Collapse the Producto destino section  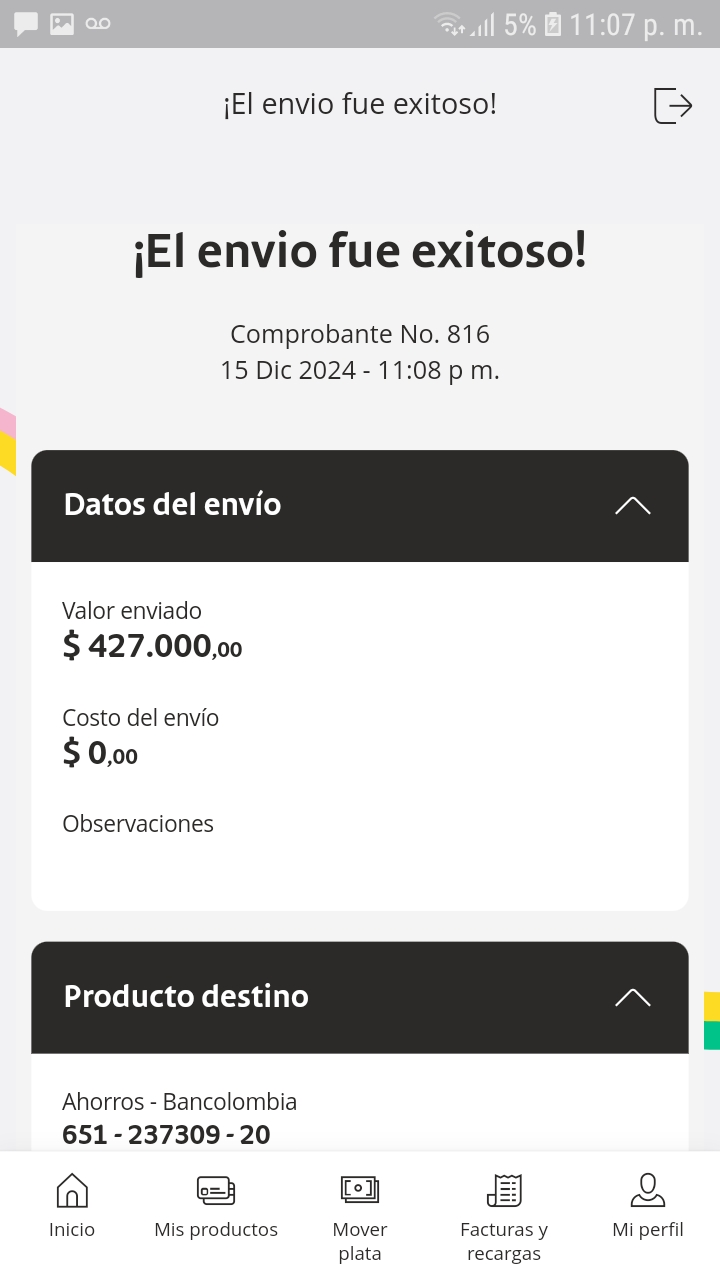pyautogui.click(x=632, y=997)
